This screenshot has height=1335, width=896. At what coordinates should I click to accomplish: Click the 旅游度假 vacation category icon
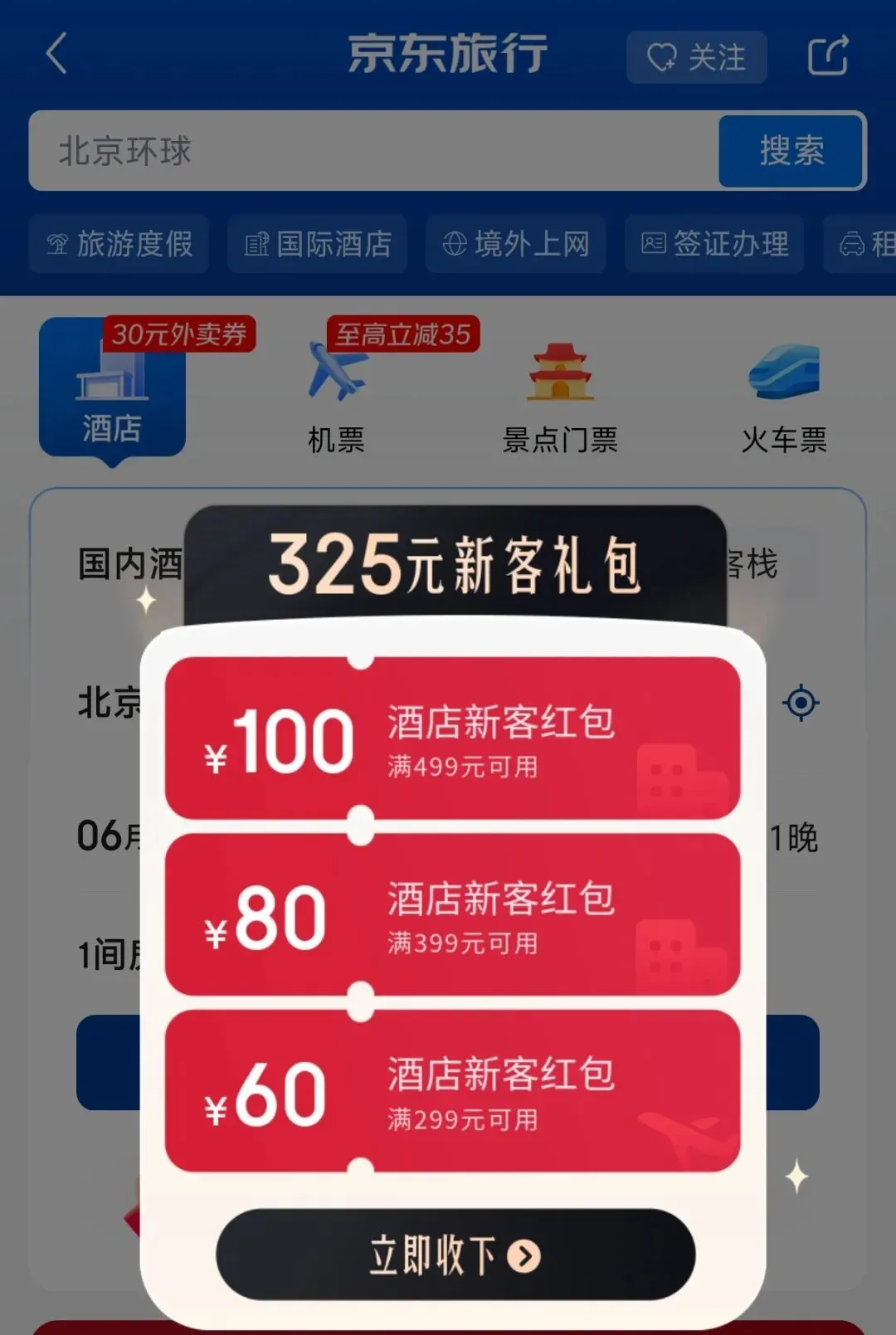[118, 245]
